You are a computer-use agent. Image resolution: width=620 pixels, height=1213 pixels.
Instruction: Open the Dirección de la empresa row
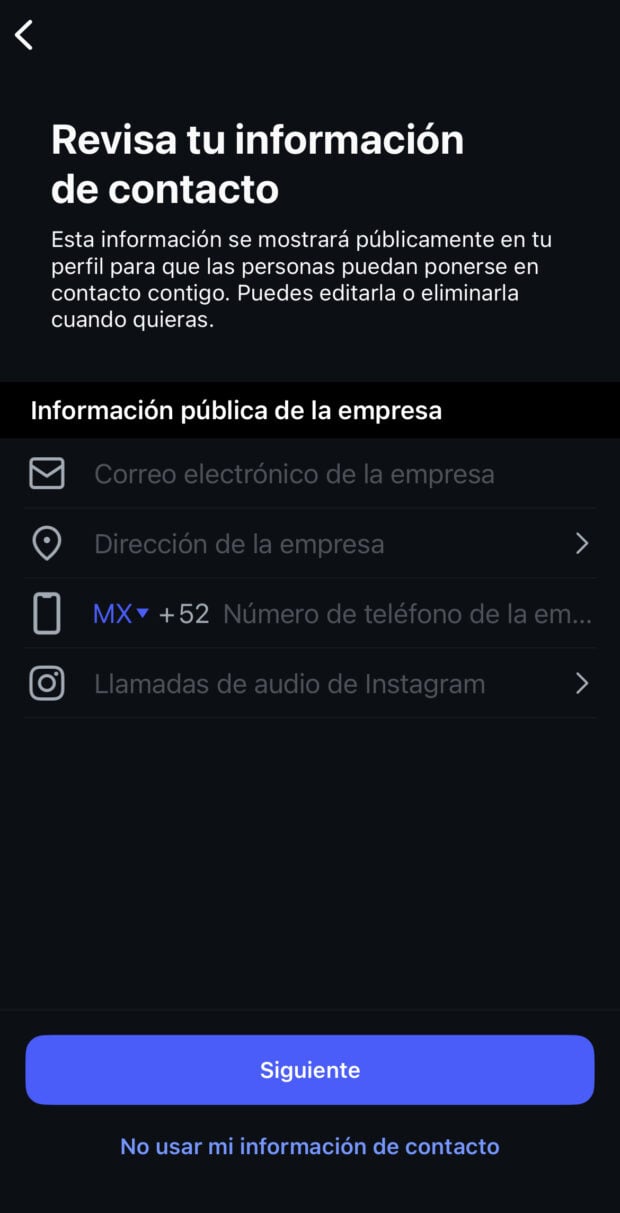point(310,544)
